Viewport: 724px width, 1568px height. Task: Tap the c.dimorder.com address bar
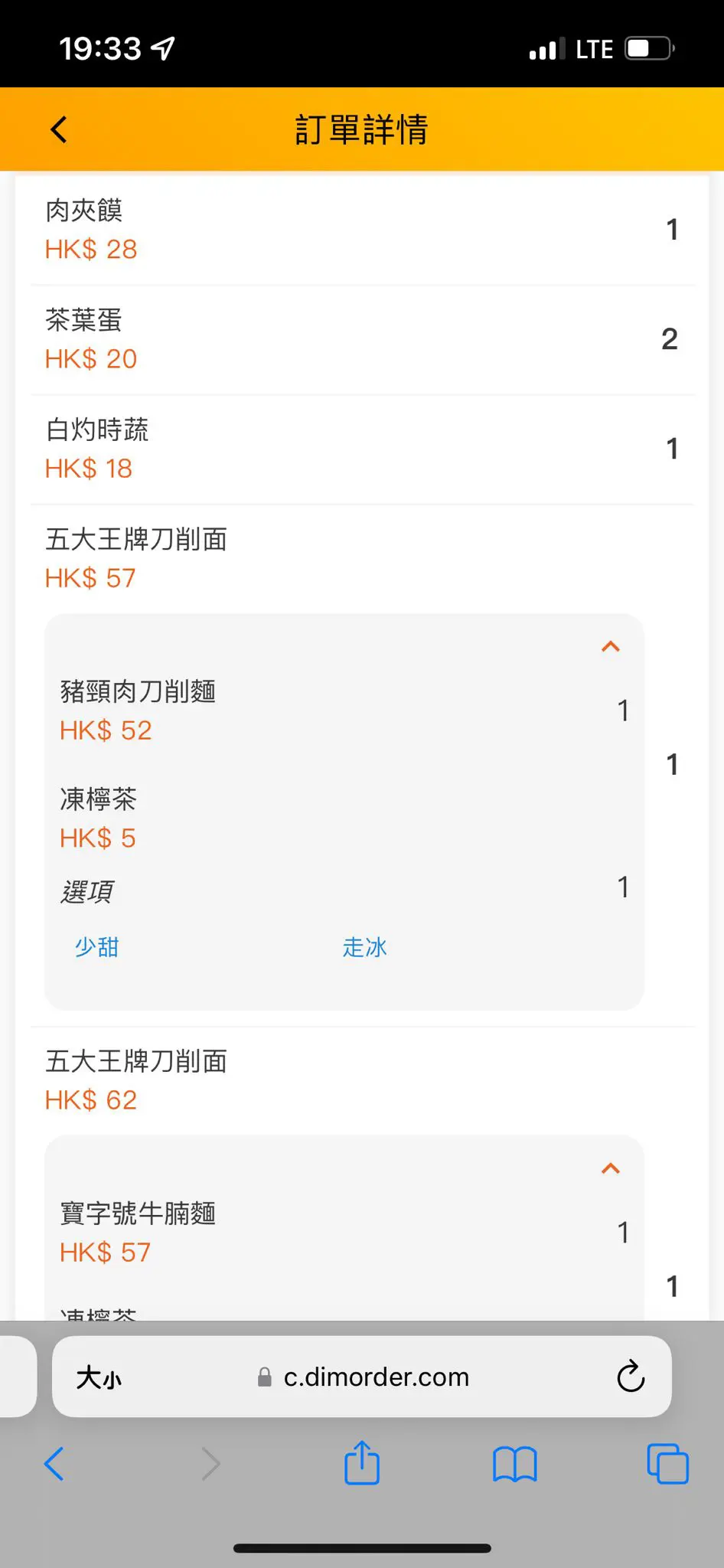[x=362, y=1377]
